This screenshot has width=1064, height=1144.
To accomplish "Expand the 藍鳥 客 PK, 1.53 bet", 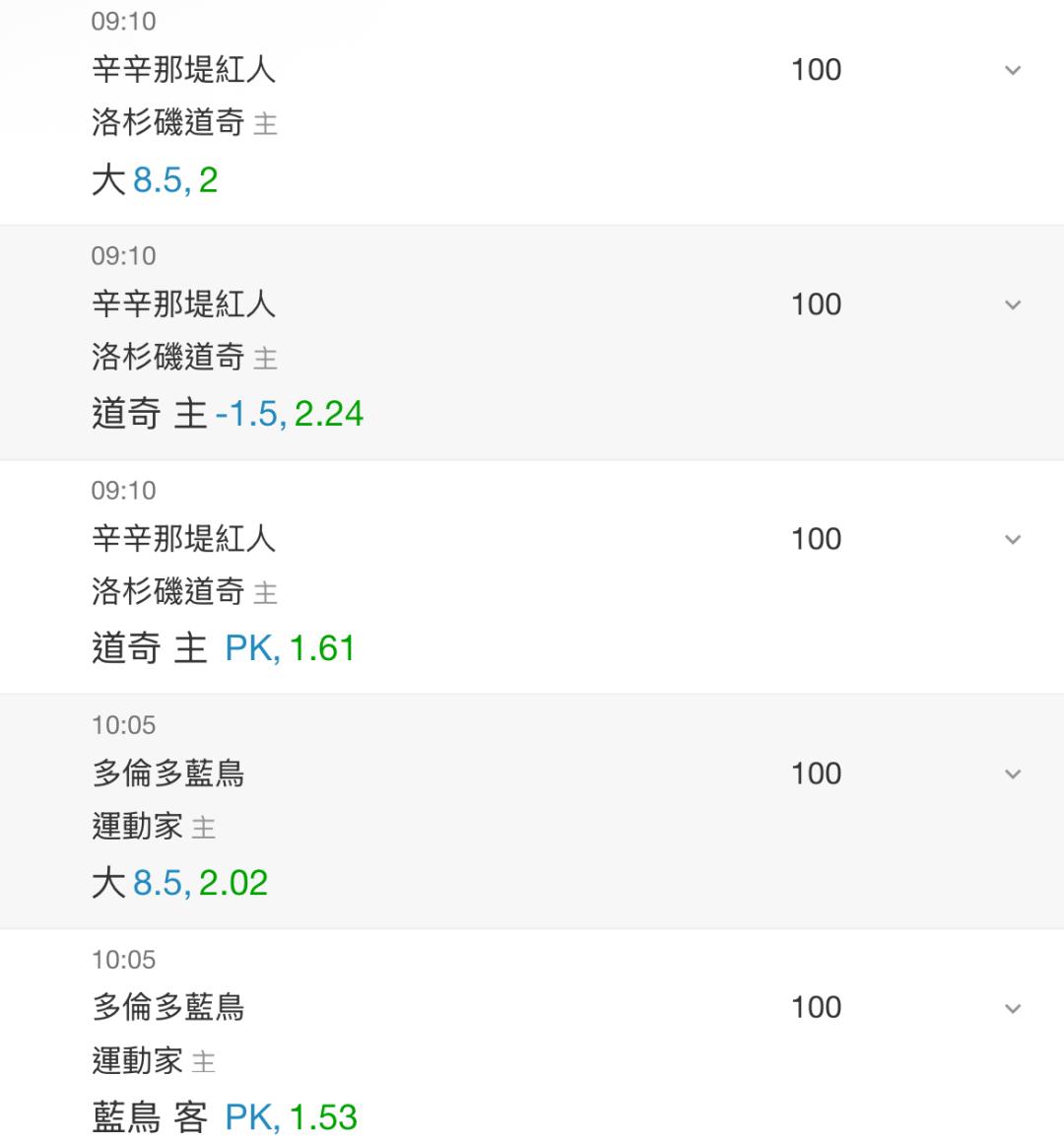I will click(1012, 1009).
